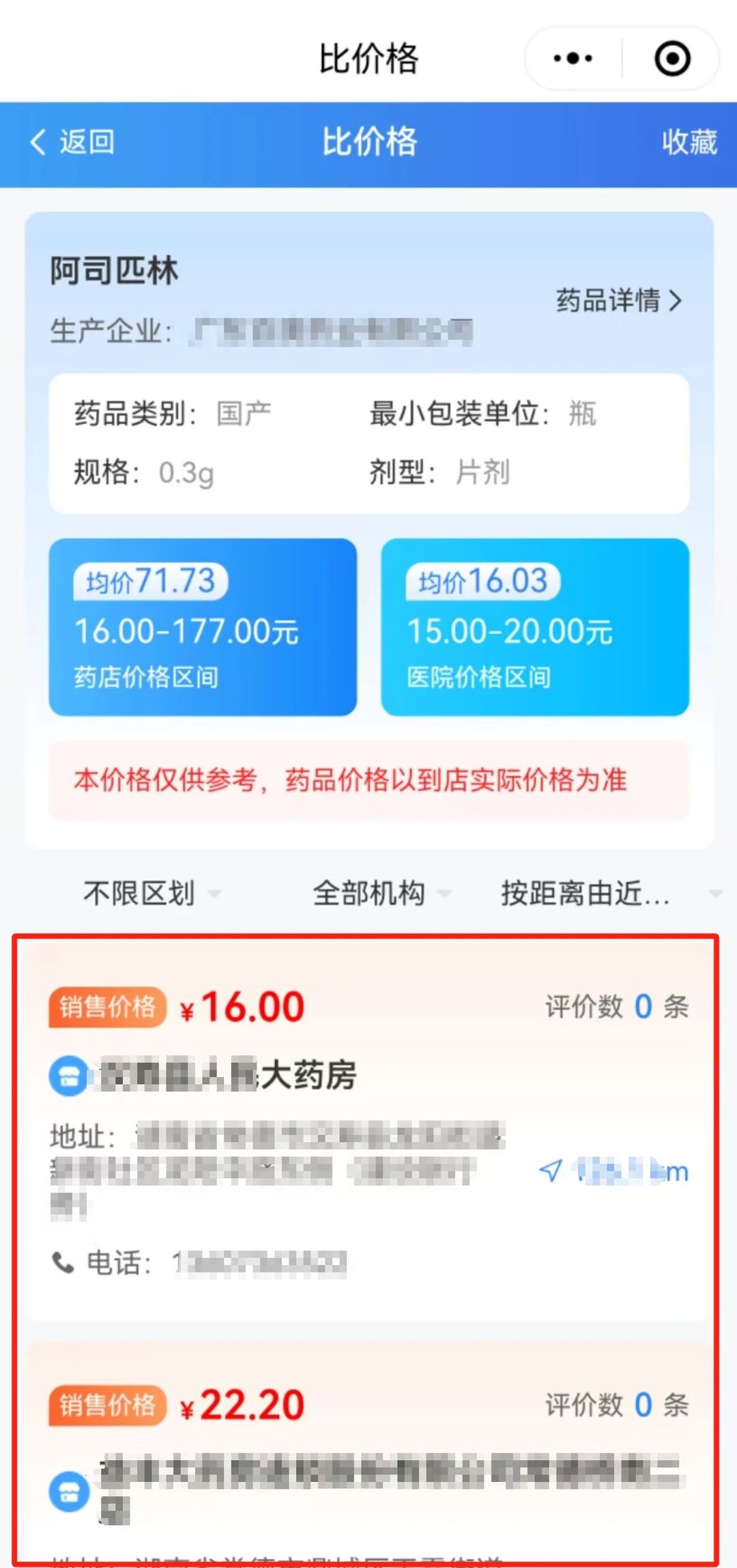Close the mini program via circle icon

[x=672, y=59]
